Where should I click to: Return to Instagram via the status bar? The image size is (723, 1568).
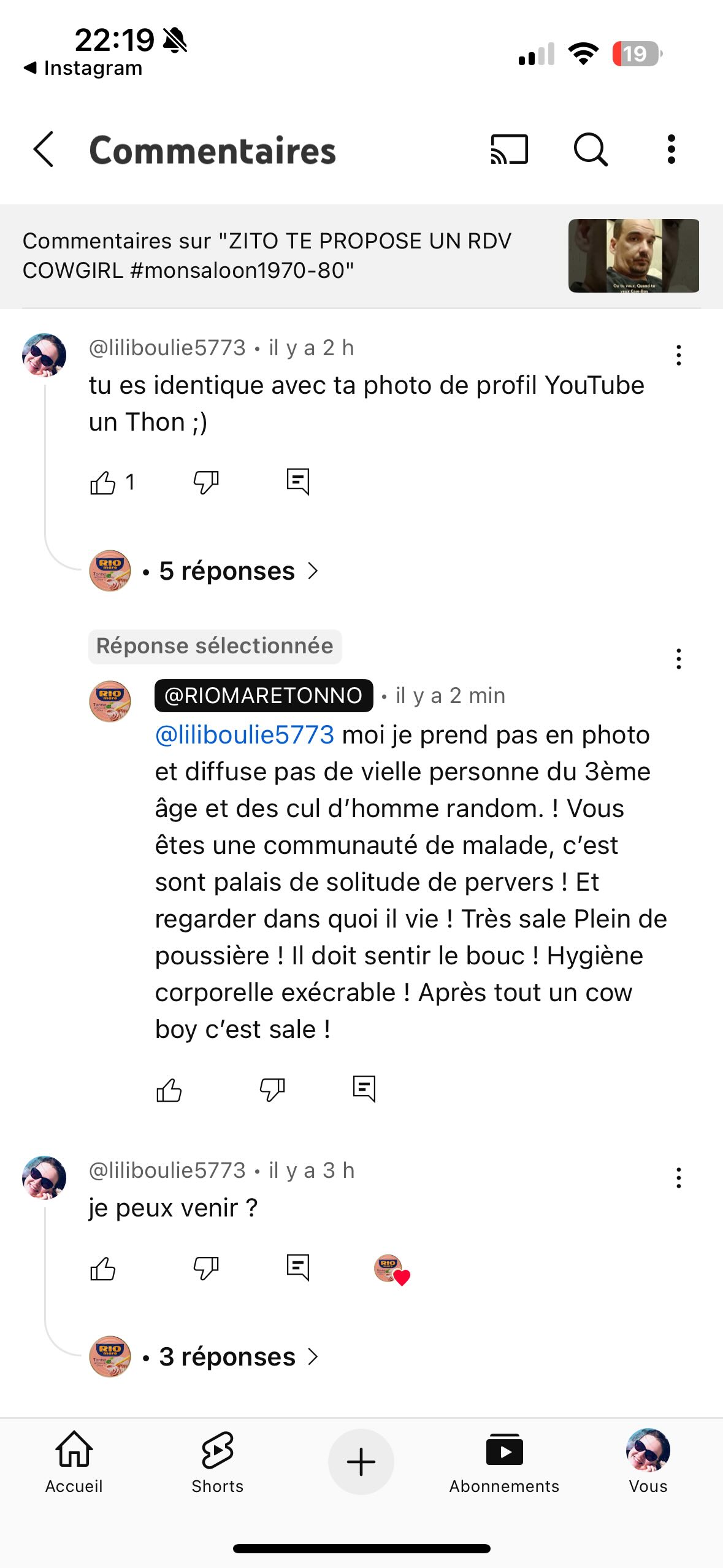click(83, 68)
